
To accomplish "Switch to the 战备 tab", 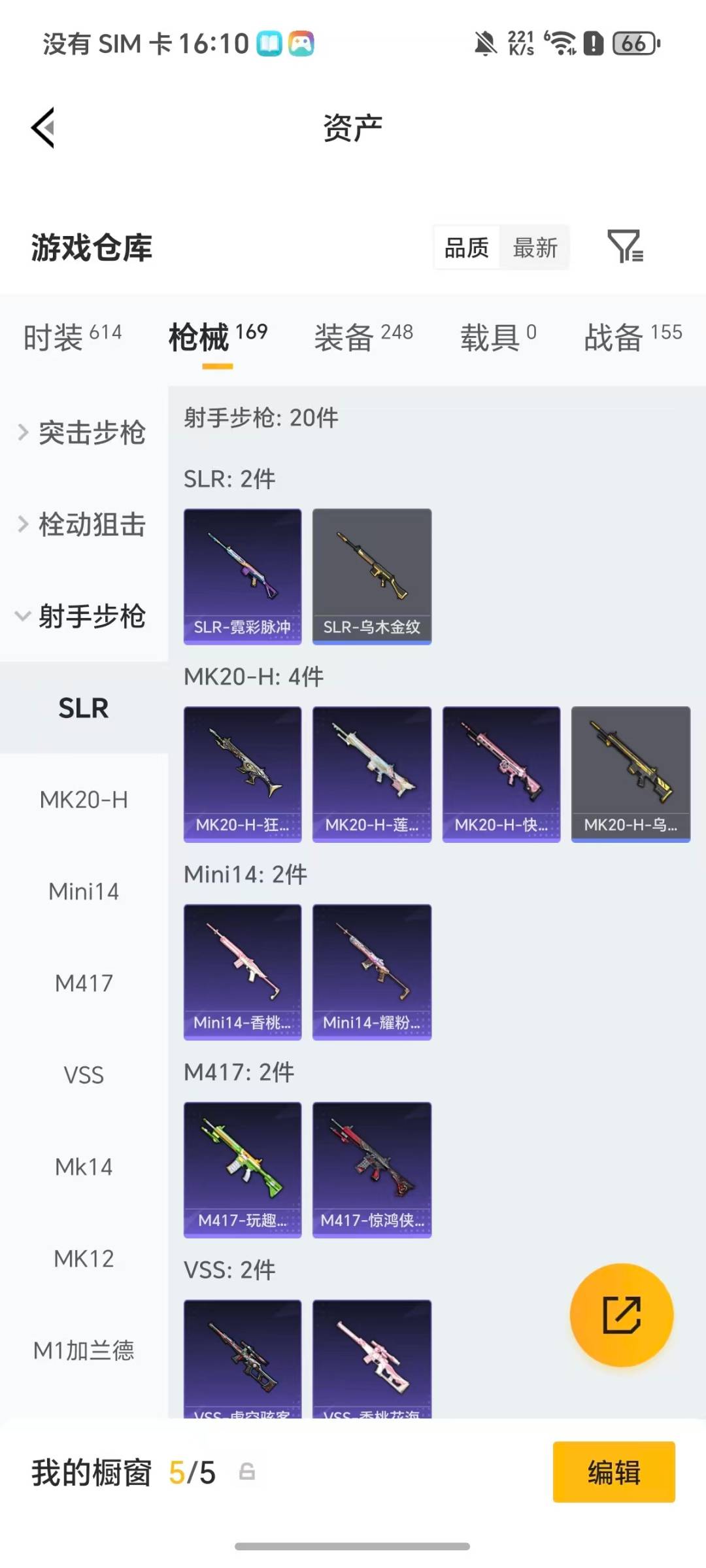I will pyautogui.click(x=632, y=337).
